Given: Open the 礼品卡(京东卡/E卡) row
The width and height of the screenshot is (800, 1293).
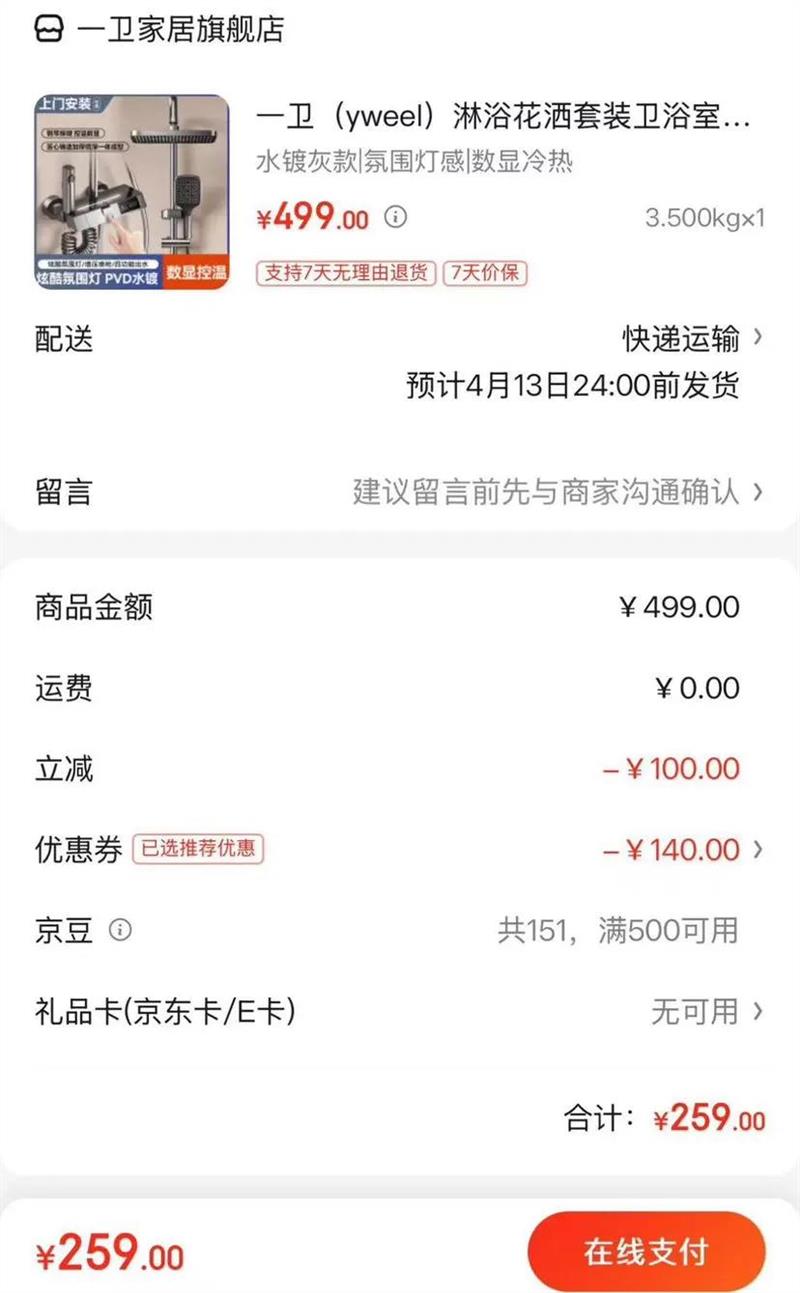Looking at the screenshot, I should (x=400, y=1012).
